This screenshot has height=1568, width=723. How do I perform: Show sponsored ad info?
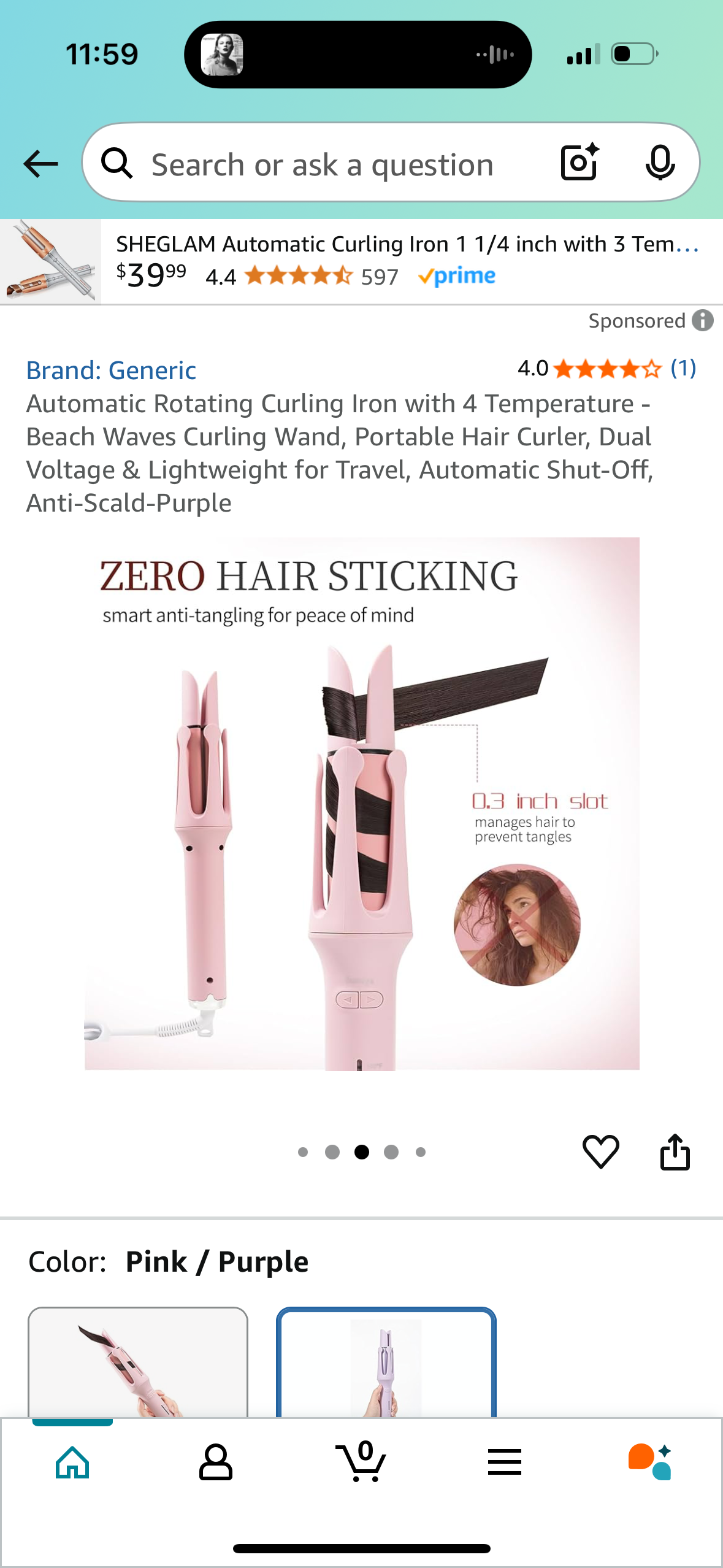click(703, 320)
